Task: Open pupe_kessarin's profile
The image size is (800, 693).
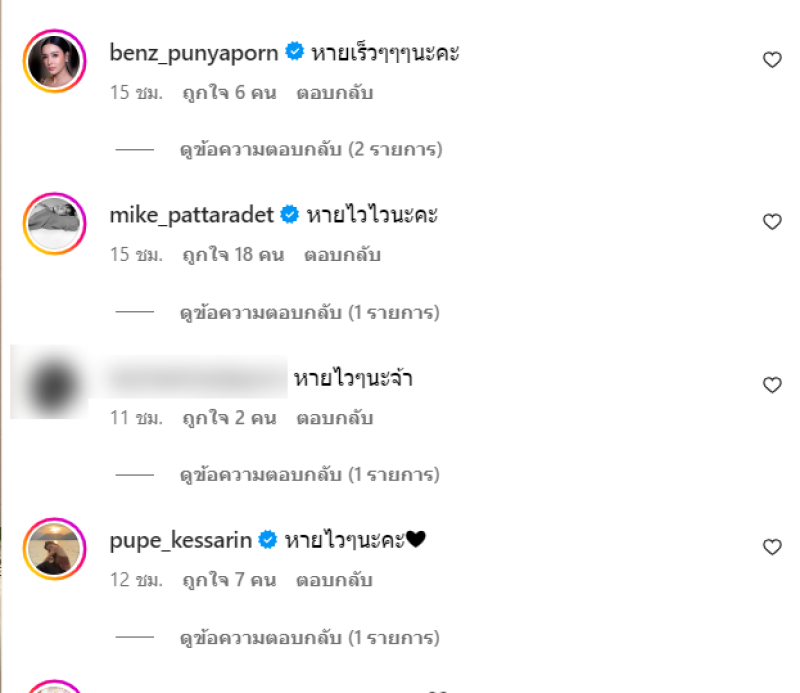Action: pos(181,540)
